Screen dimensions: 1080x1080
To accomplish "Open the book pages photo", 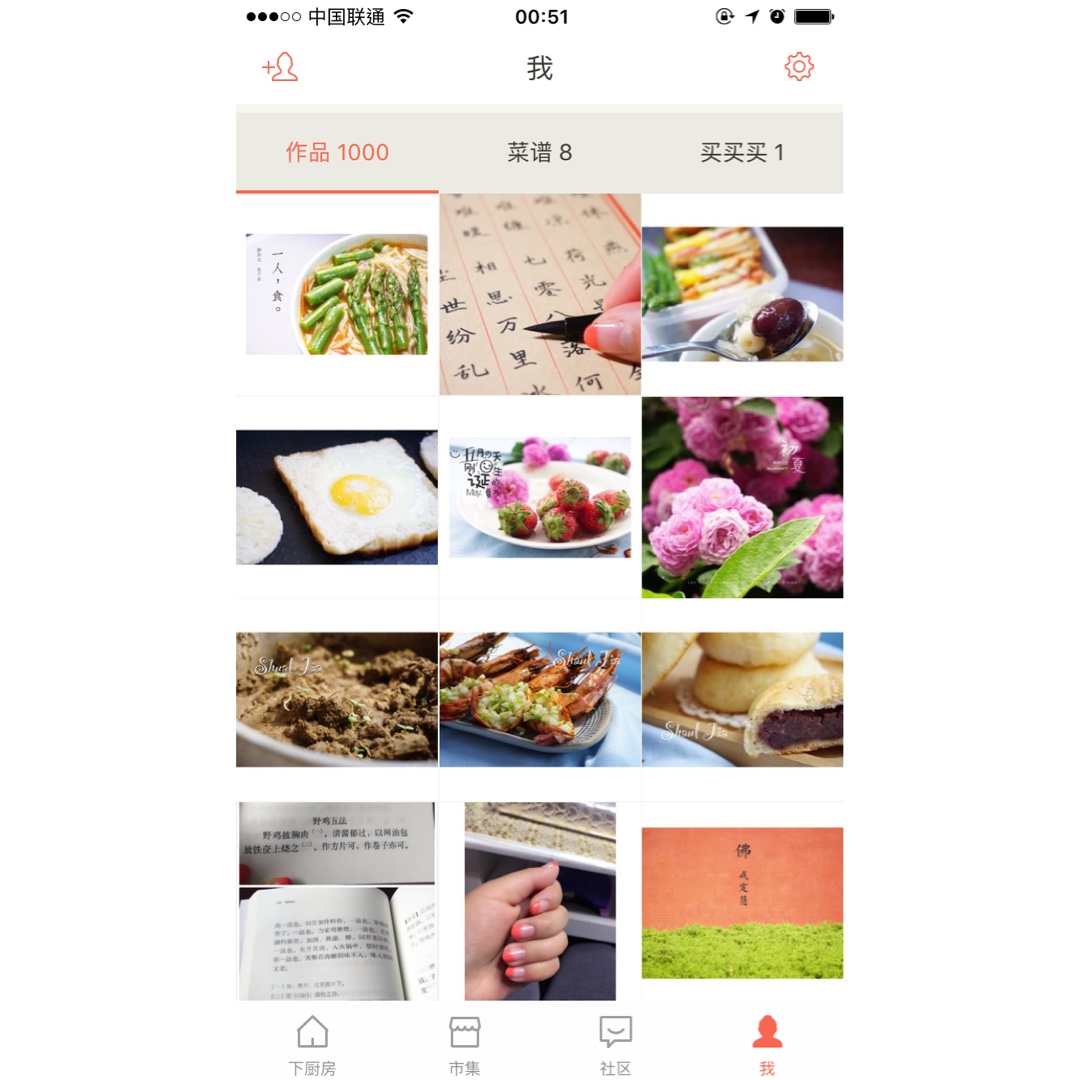I will (x=337, y=901).
